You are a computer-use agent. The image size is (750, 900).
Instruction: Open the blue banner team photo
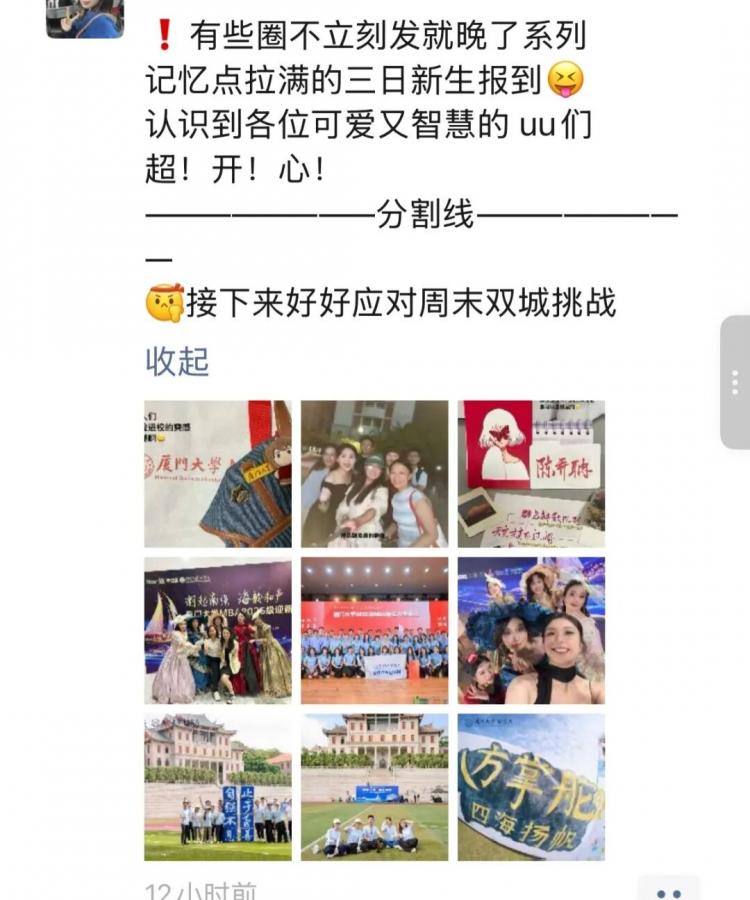(218, 787)
